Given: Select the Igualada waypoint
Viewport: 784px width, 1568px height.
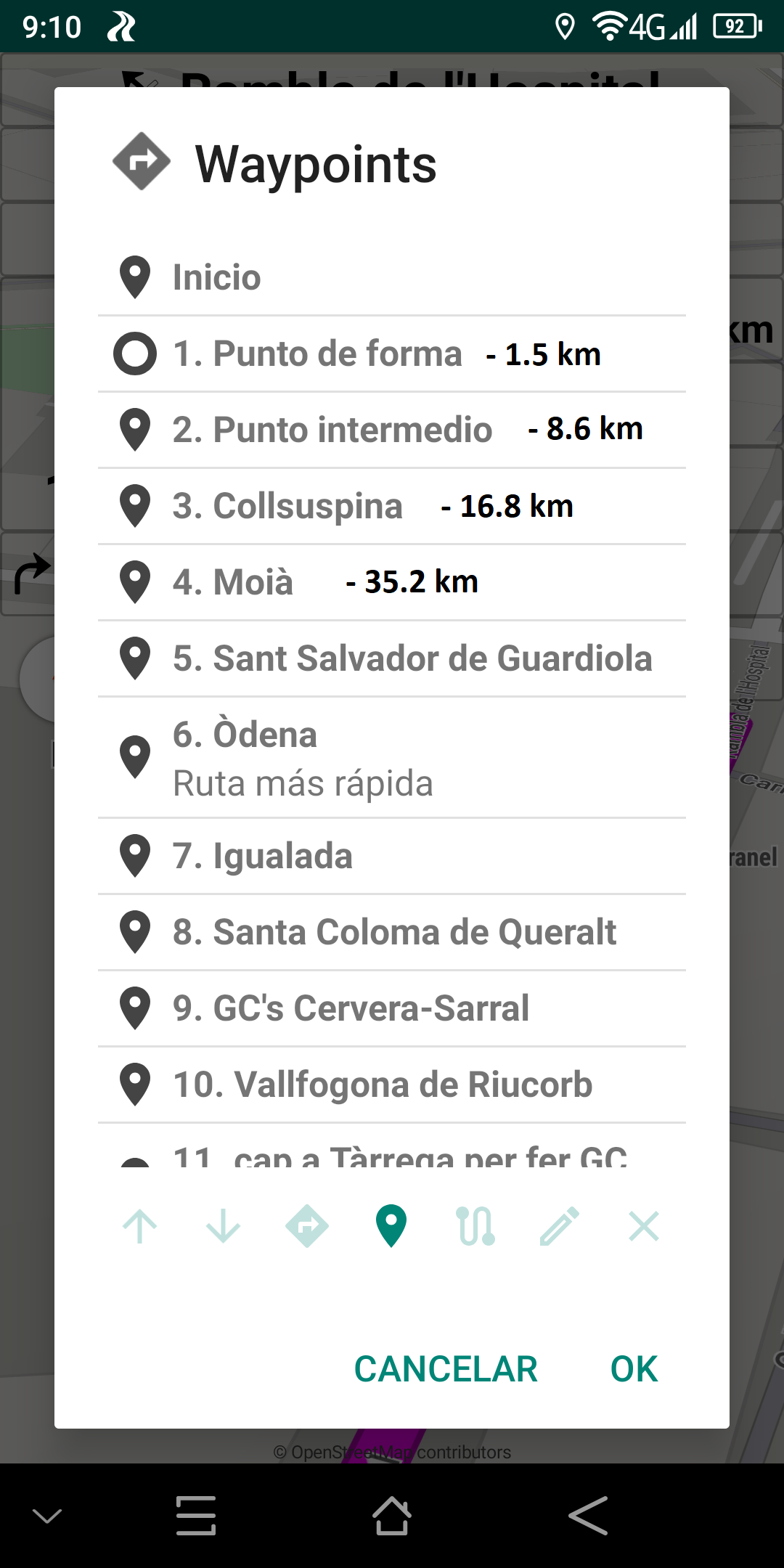Looking at the screenshot, I should [x=392, y=856].
